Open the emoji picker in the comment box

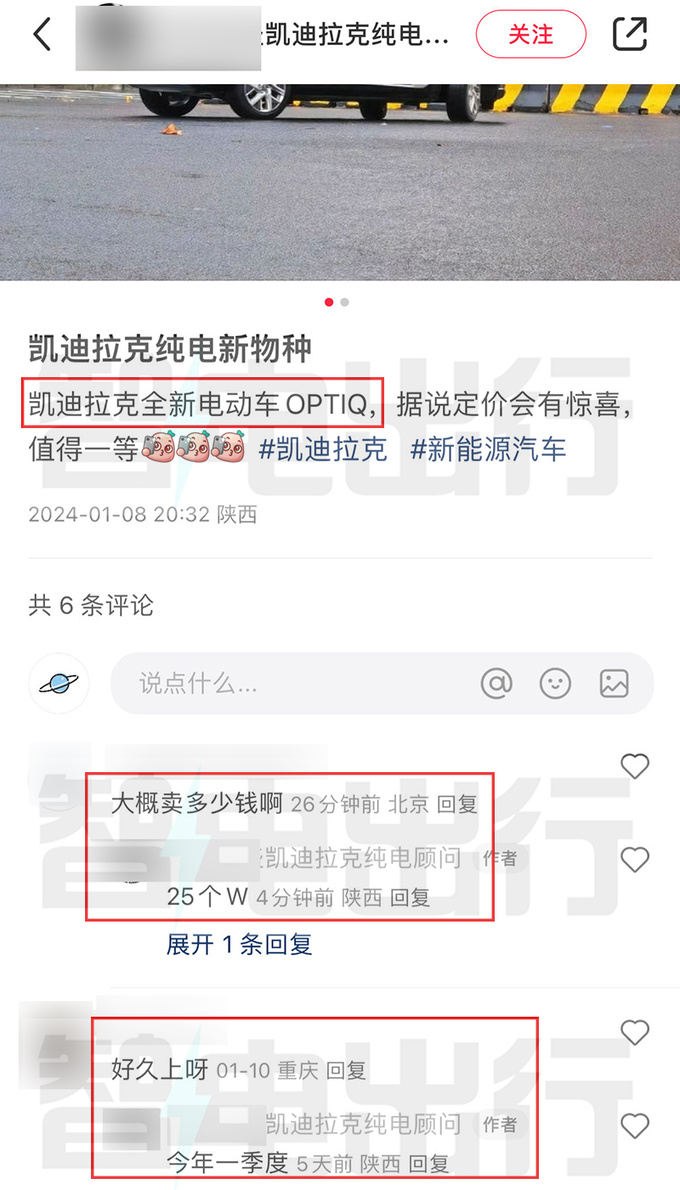click(x=555, y=684)
